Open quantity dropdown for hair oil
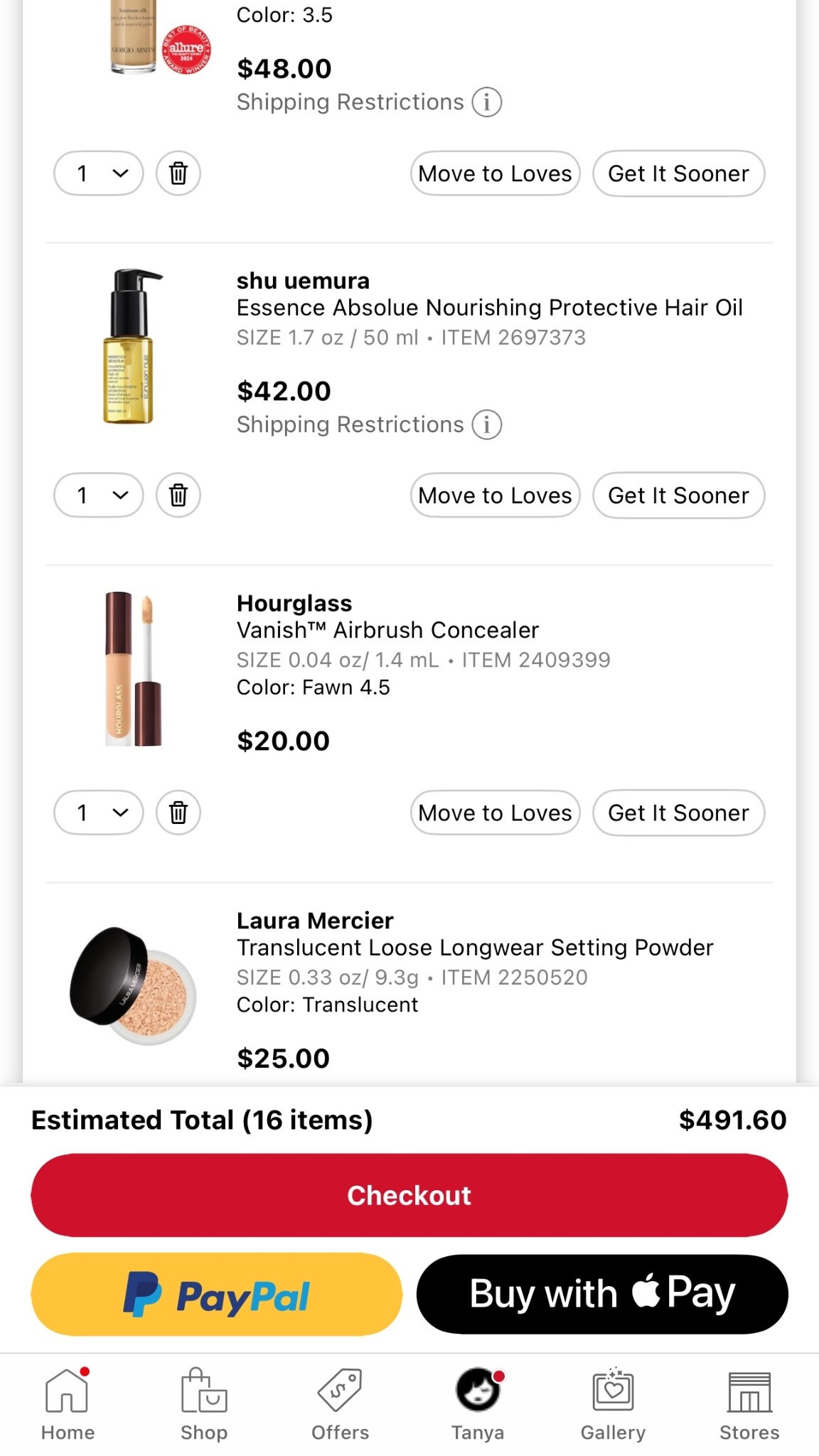 pos(97,496)
